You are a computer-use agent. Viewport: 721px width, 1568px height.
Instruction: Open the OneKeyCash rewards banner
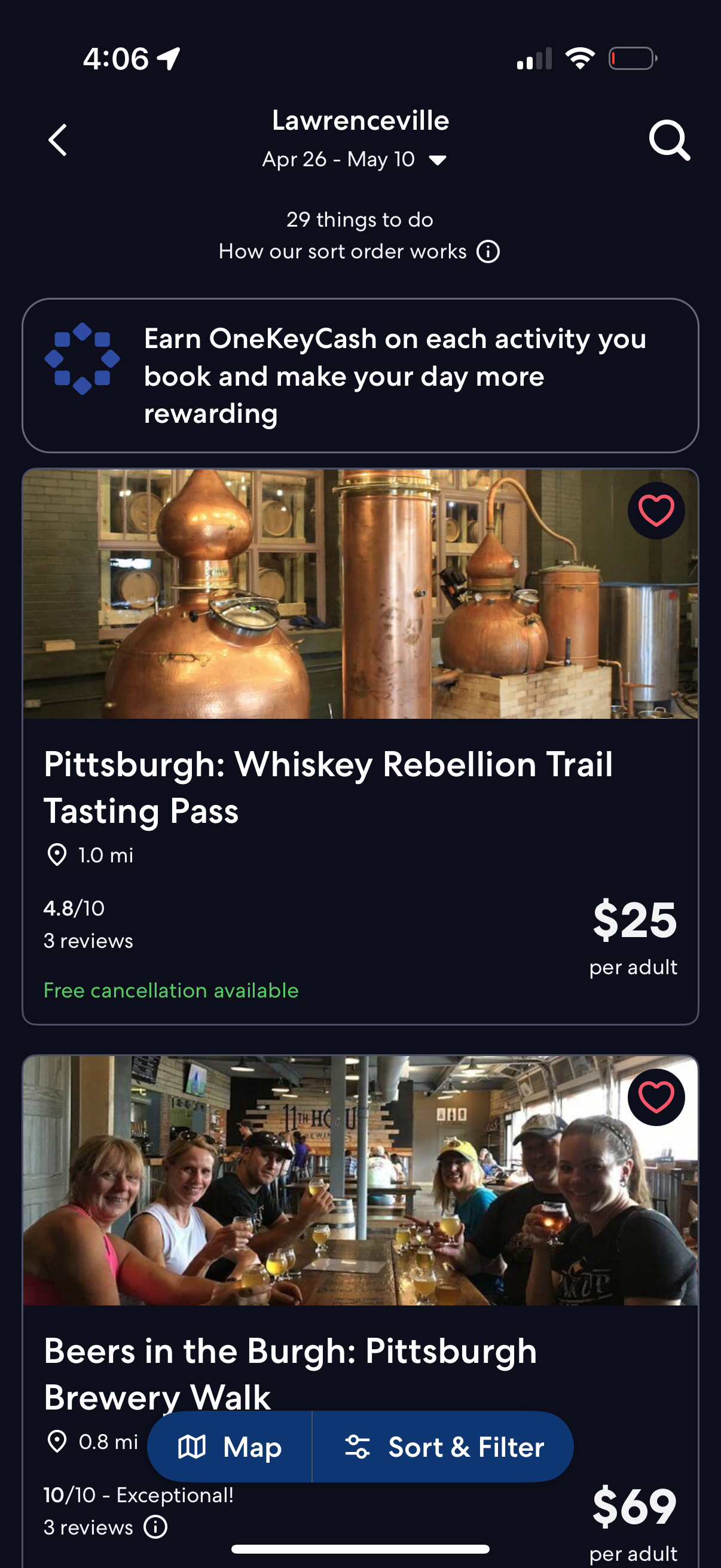coord(360,376)
